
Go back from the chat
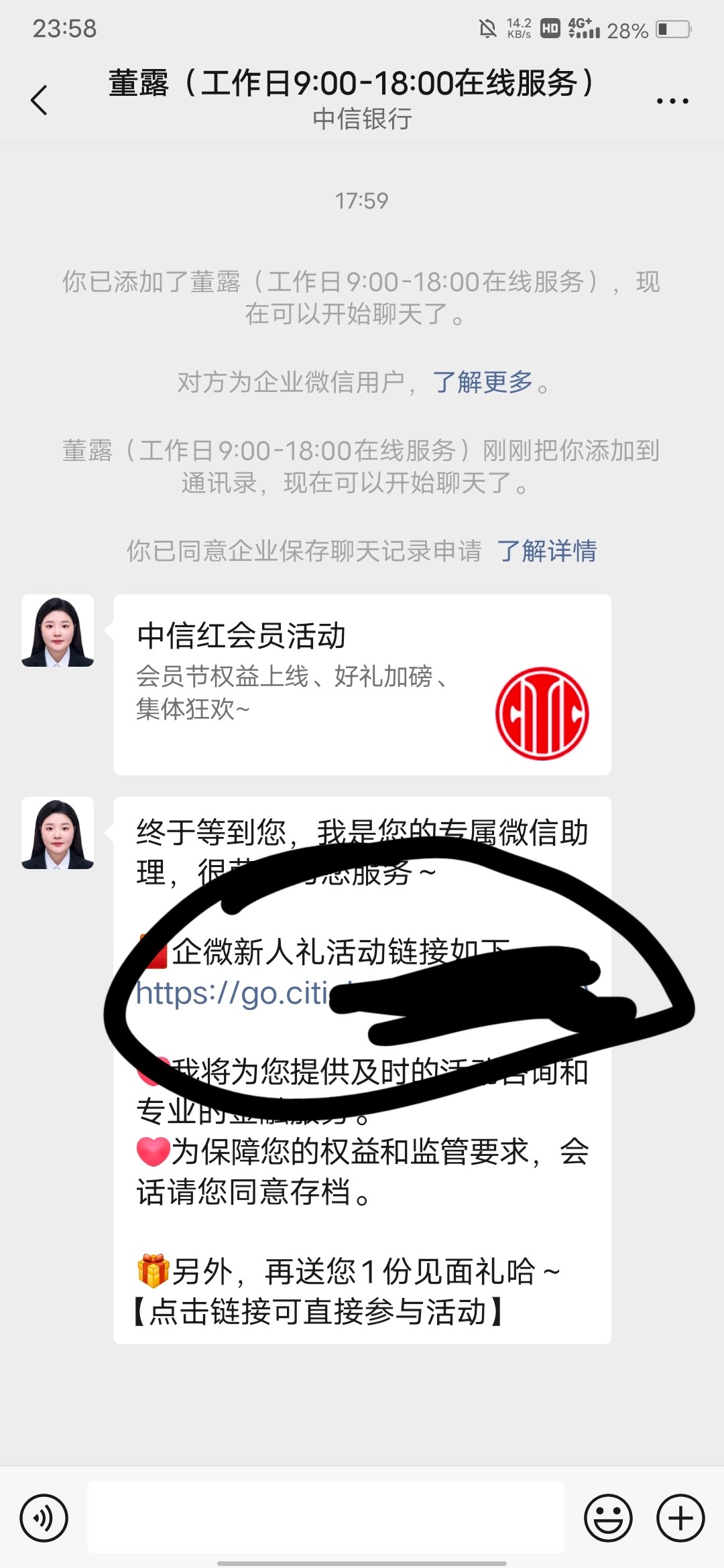(x=40, y=101)
